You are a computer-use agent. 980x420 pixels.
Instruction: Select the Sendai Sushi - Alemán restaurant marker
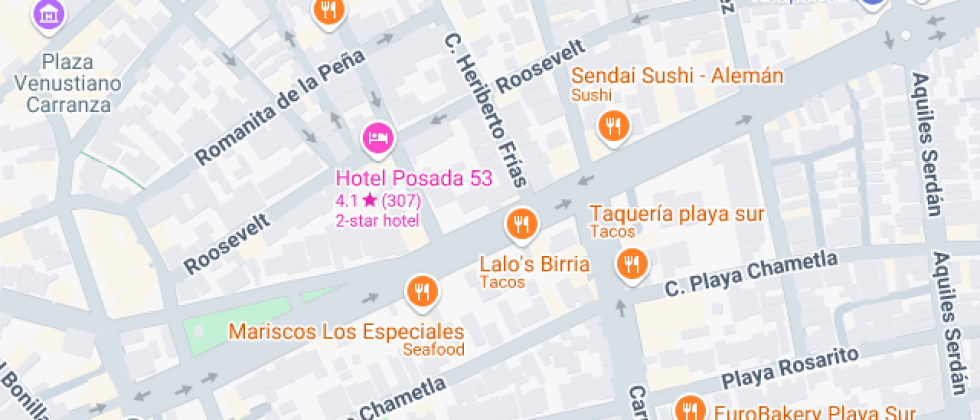[613, 127]
